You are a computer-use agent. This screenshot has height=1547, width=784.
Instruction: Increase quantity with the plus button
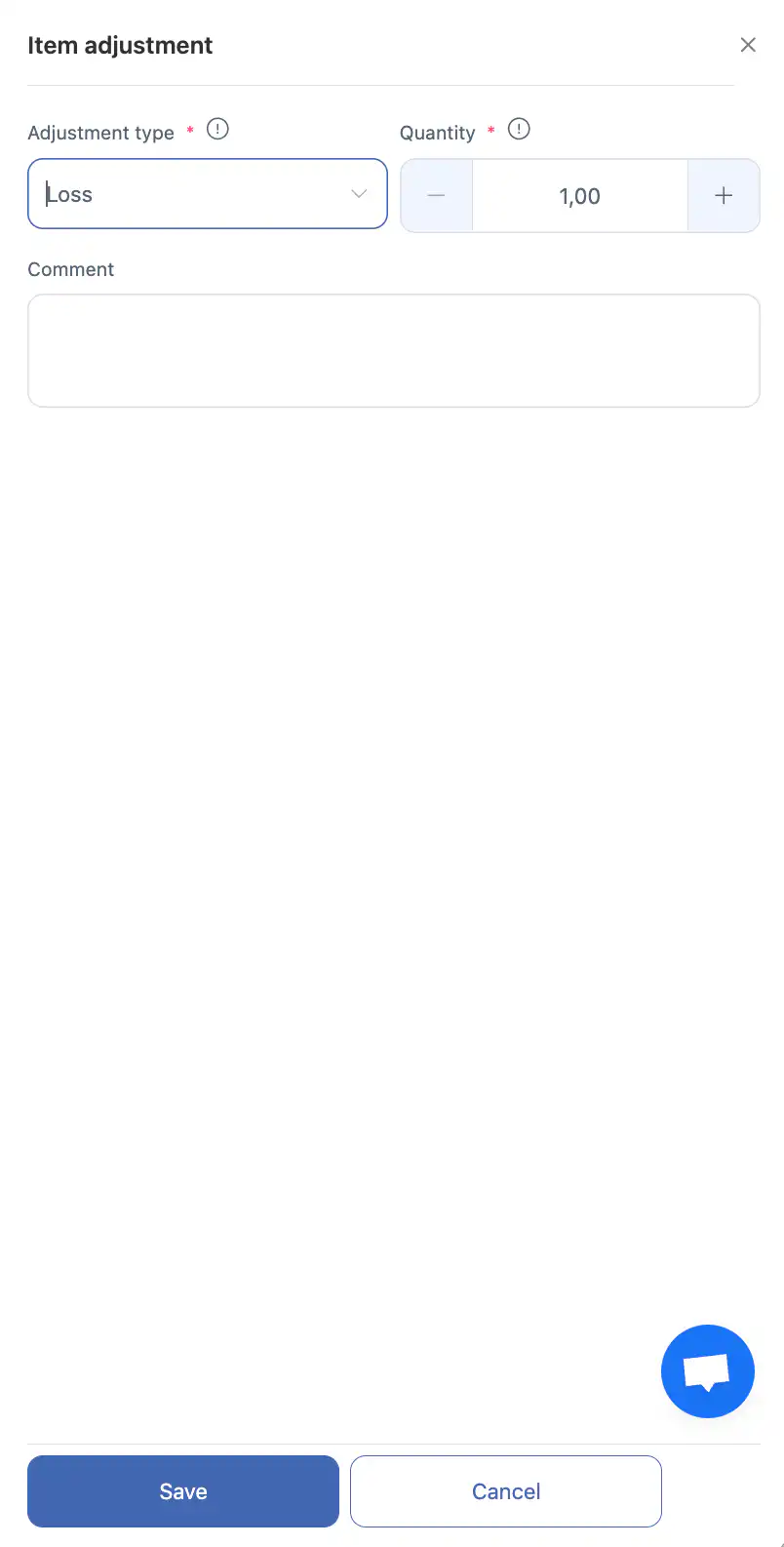point(724,196)
